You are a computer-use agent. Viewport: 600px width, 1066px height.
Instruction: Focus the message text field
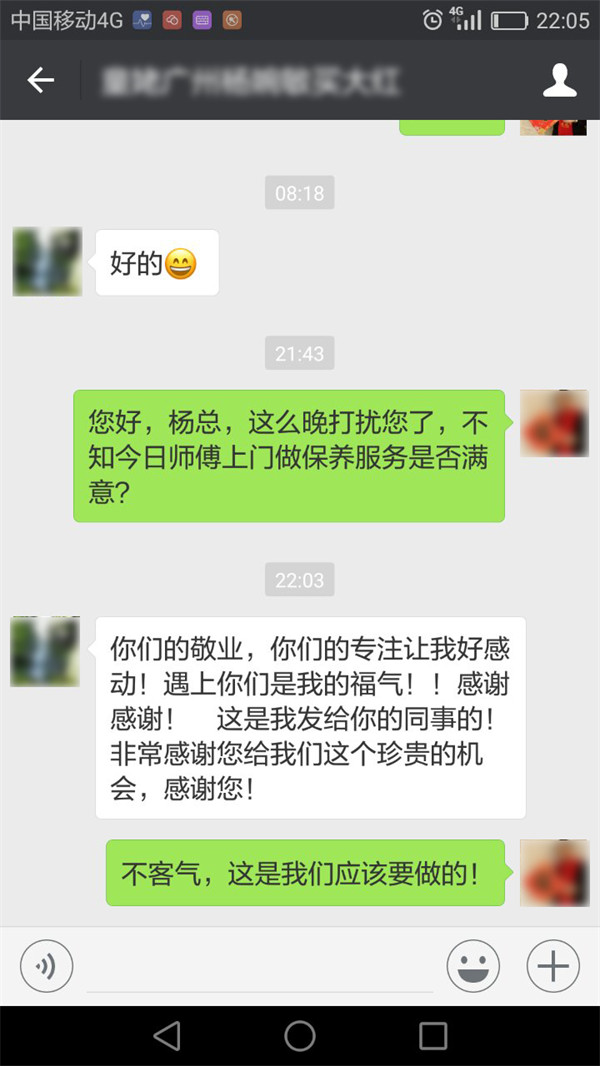point(260,967)
